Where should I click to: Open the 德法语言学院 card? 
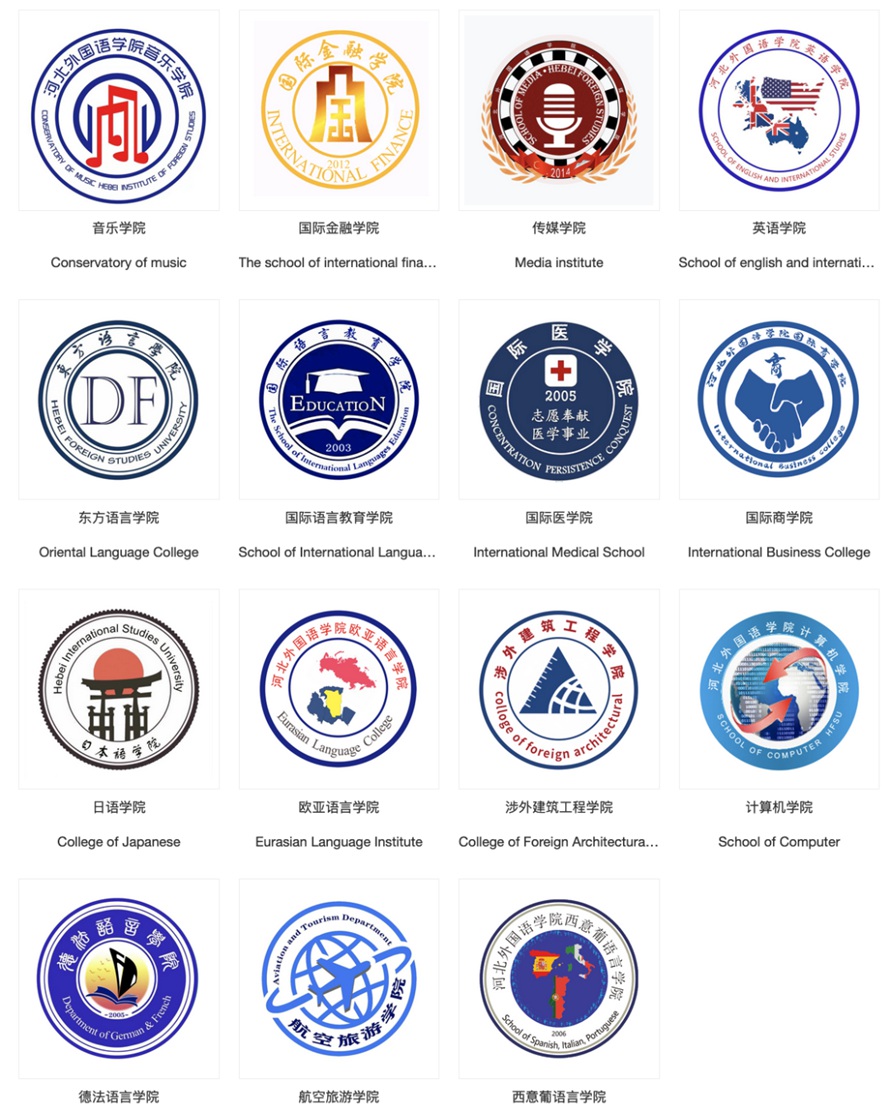(119, 979)
